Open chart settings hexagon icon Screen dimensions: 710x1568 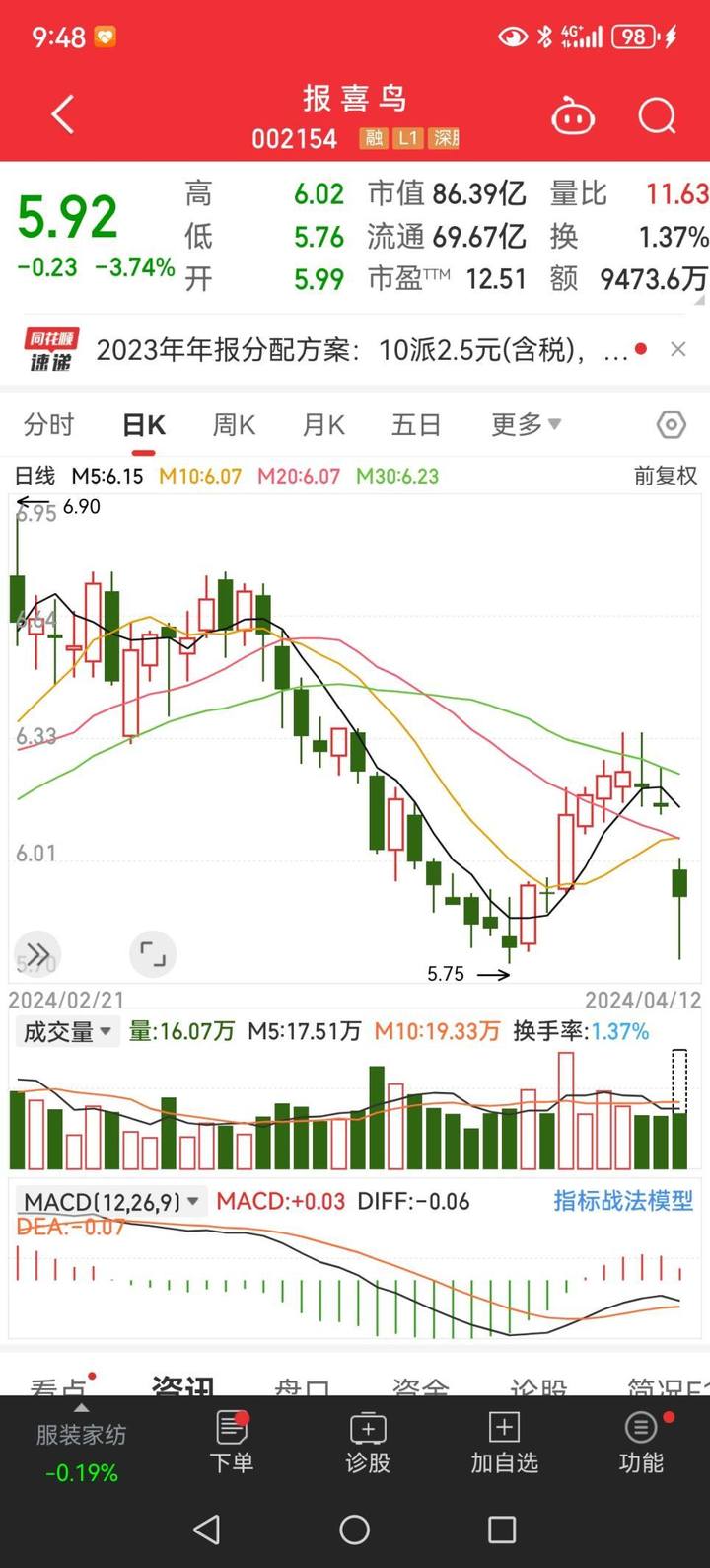click(x=672, y=425)
